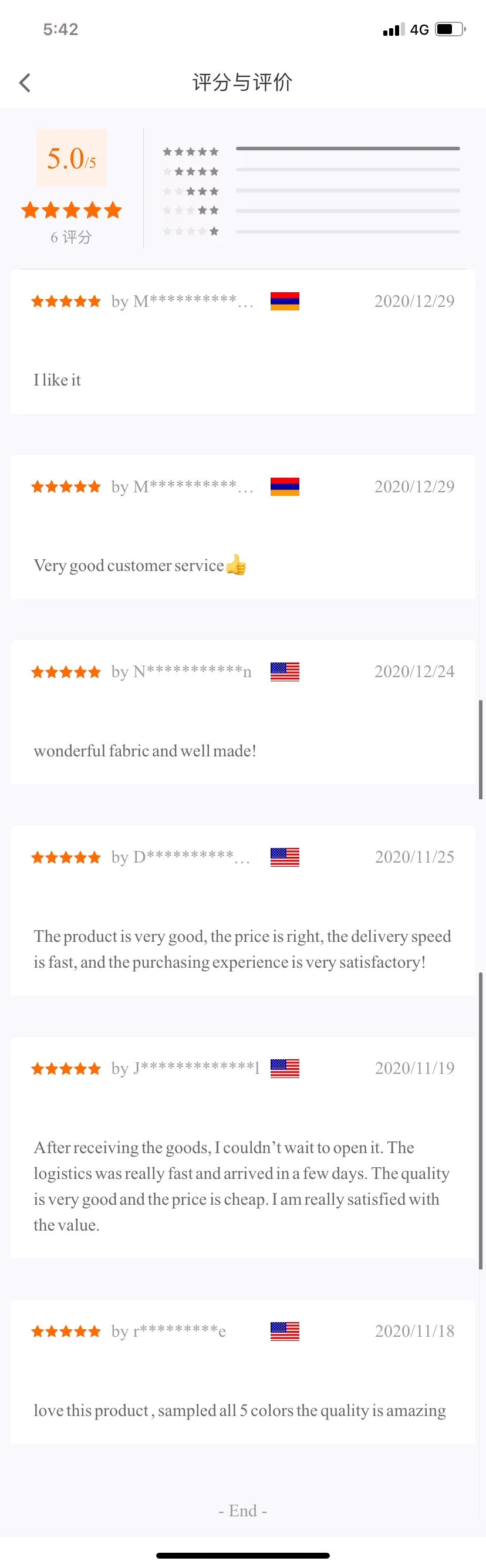Go back from the ratings and reviews page
Image resolution: width=486 pixels, height=1568 pixels.
click(25, 83)
